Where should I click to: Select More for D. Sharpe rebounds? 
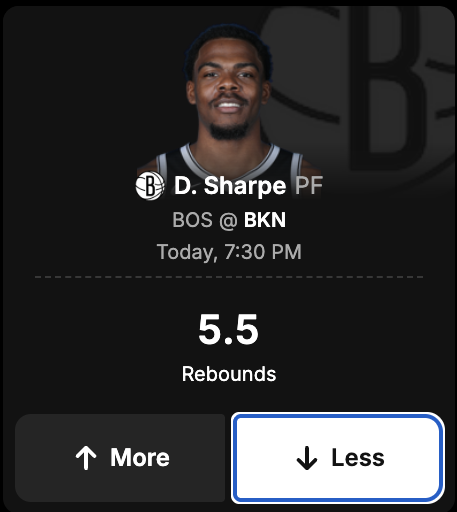point(120,458)
